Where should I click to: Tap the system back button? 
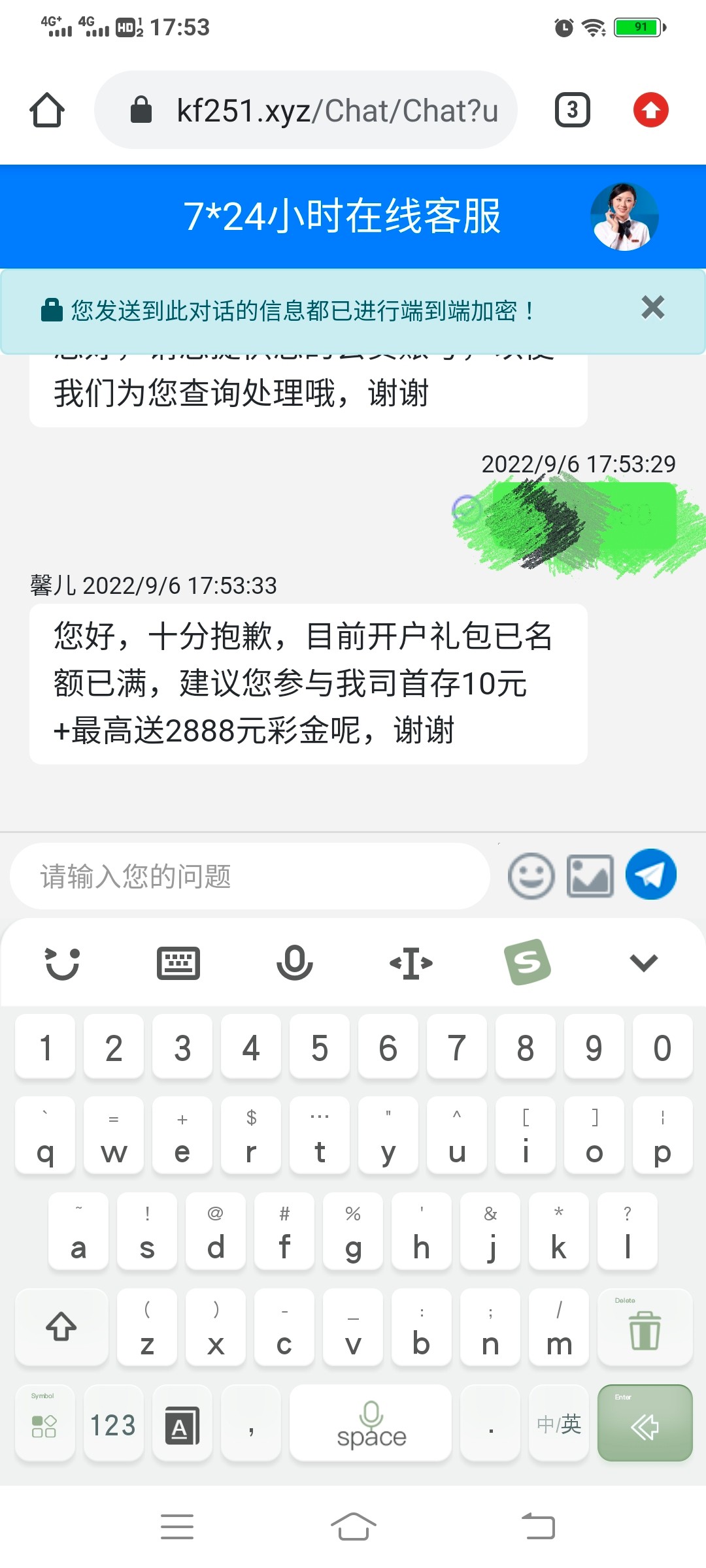(538, 1527)
